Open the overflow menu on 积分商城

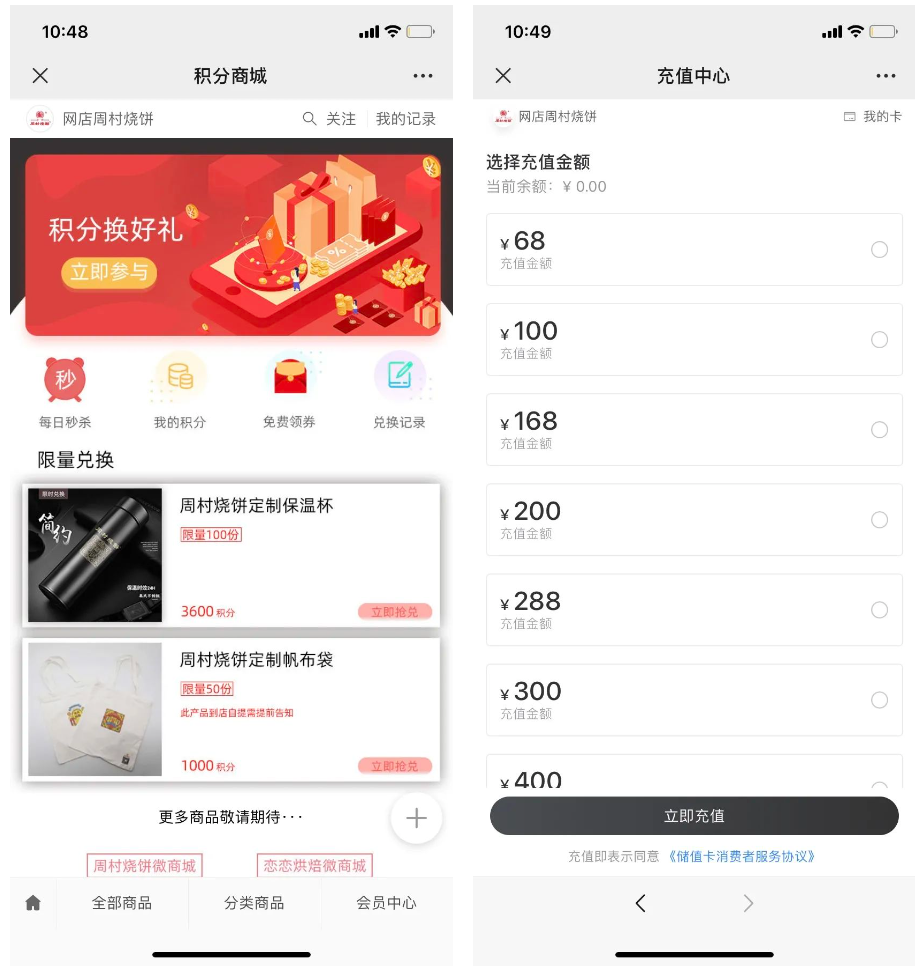point(423,76)
